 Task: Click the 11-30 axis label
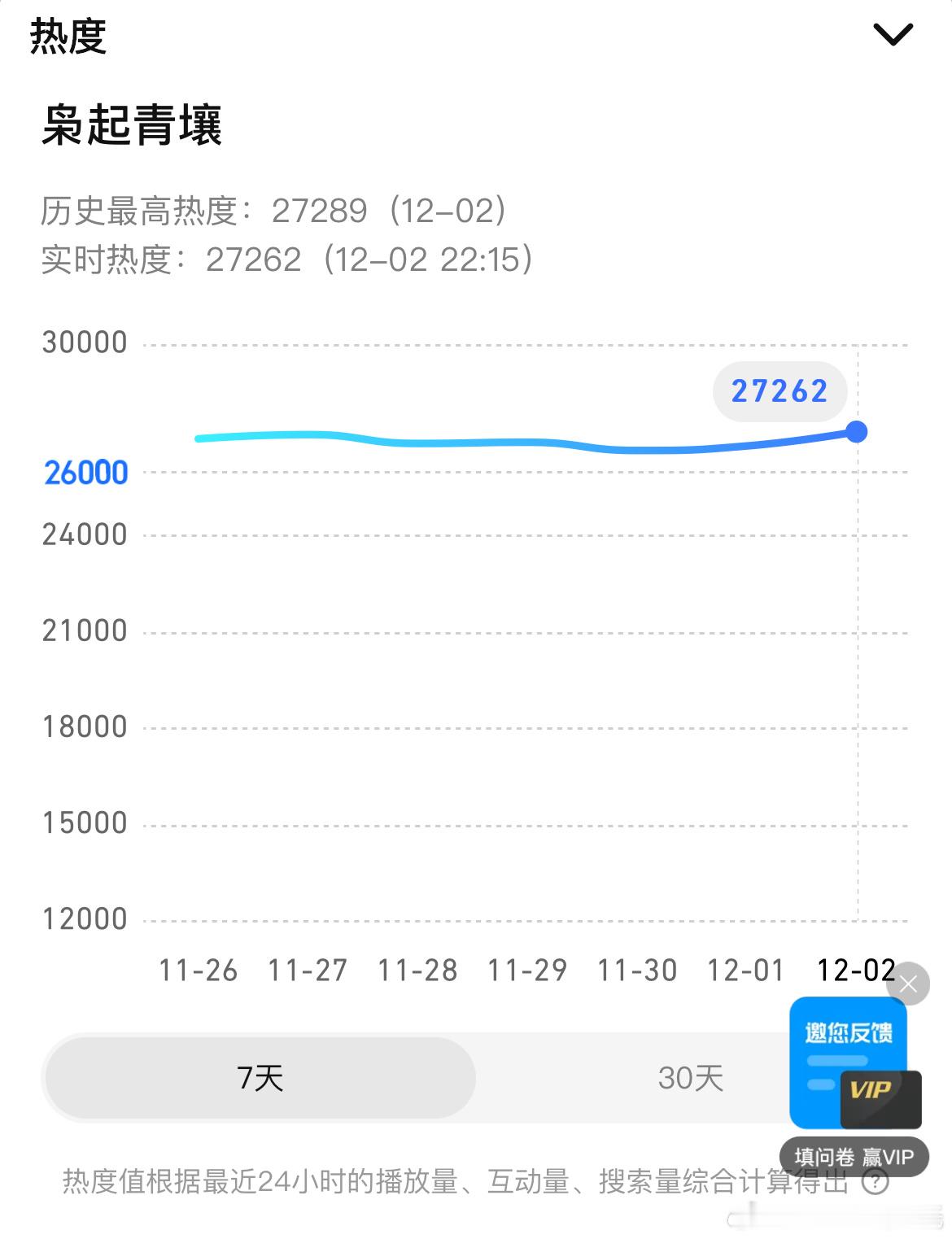tap(639, 971)
